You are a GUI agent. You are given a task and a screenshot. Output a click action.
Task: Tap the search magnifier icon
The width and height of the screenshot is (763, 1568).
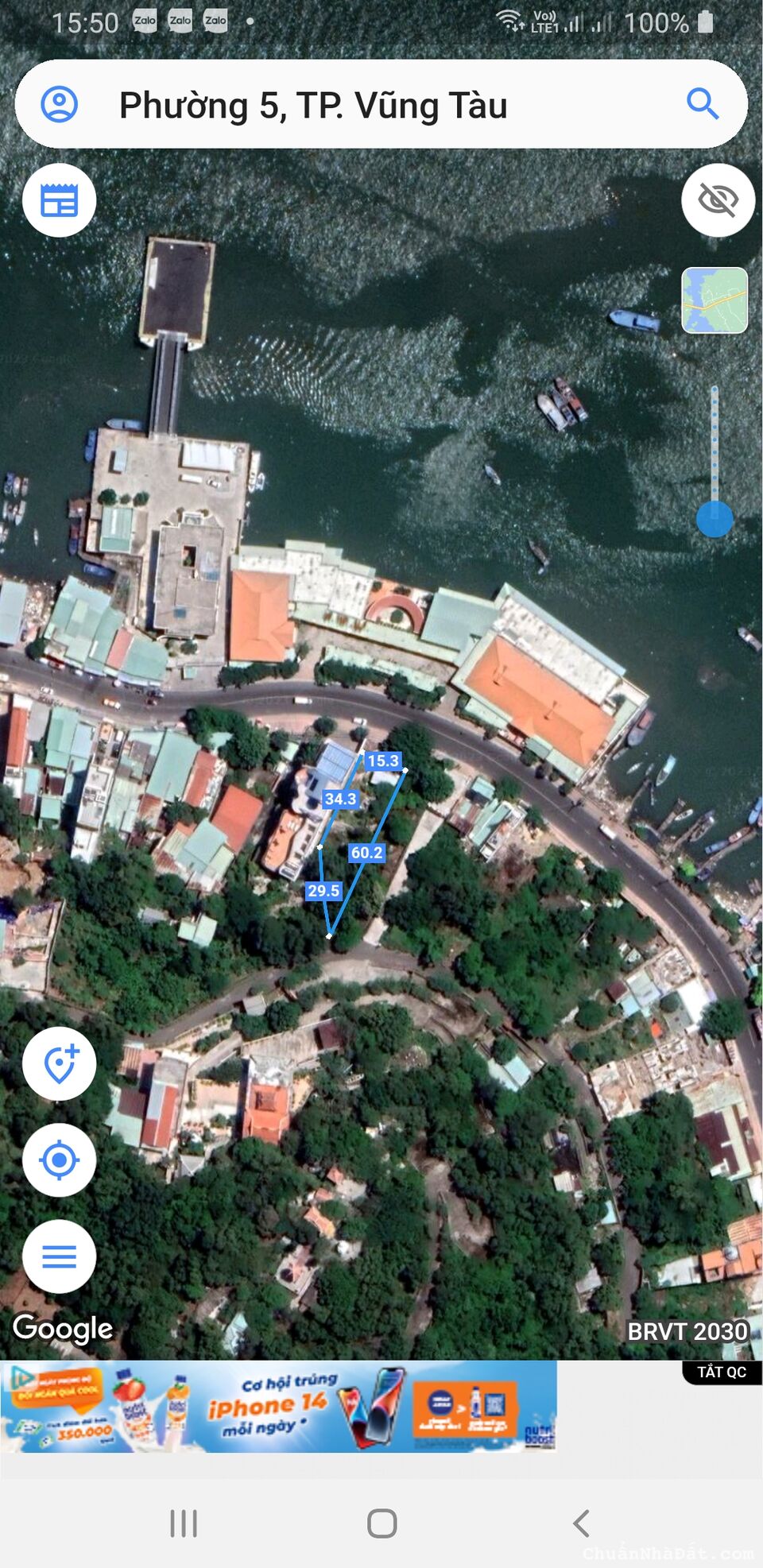pyautogui.click(x=703, y=104)
